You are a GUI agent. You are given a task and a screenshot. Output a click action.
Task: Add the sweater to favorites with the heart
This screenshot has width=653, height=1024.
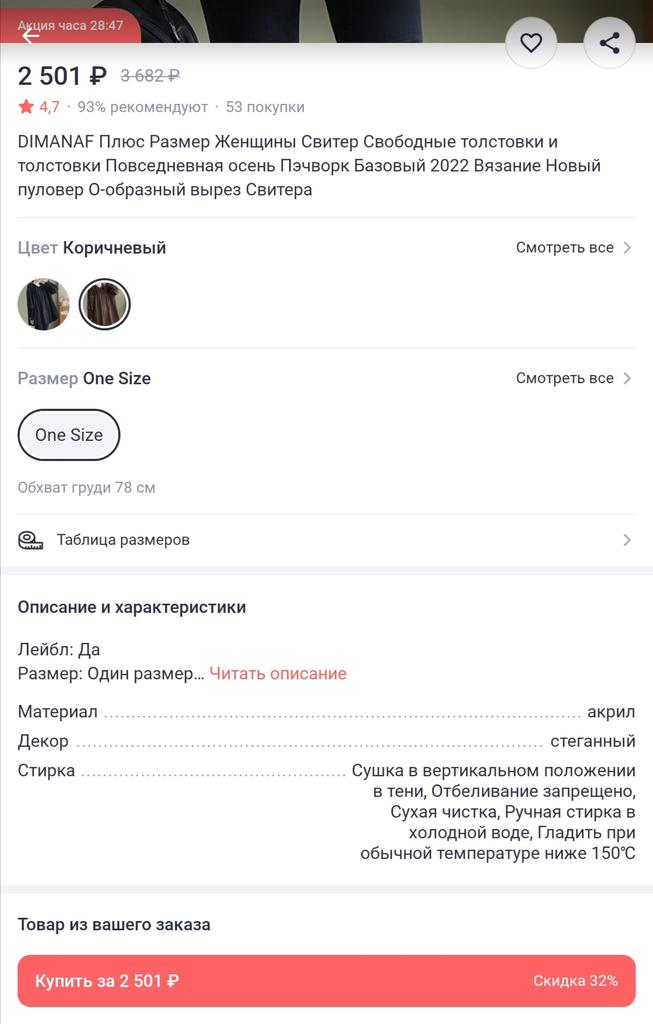[531, 43]
